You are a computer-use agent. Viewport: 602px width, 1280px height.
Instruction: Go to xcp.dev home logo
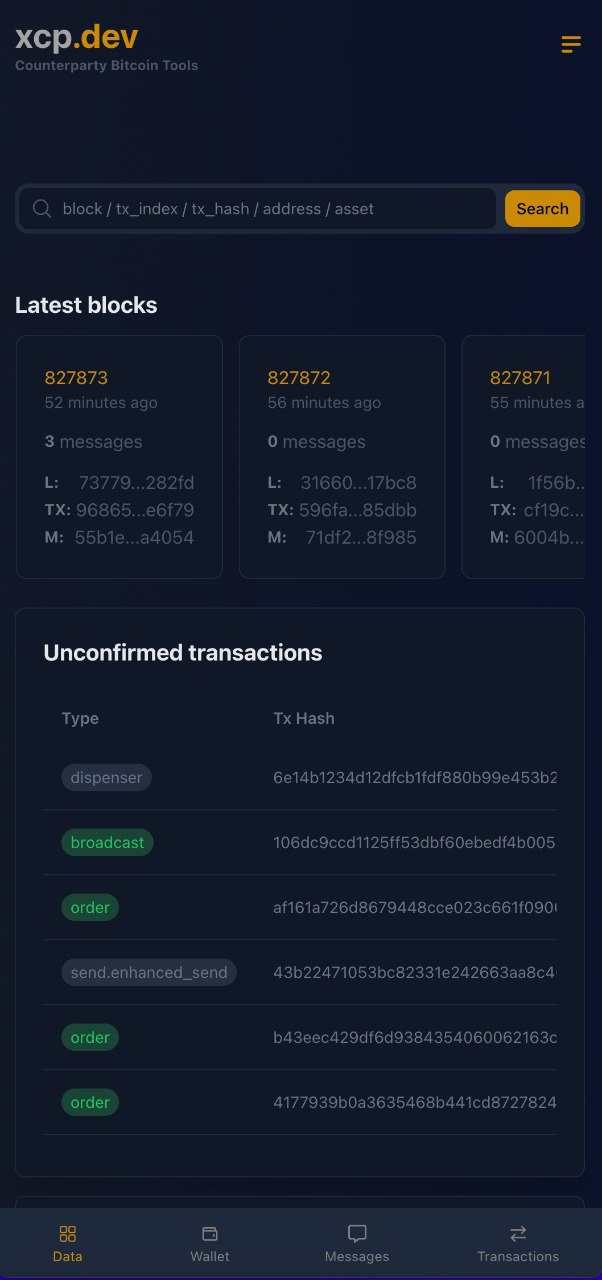(x=77, y=37)
